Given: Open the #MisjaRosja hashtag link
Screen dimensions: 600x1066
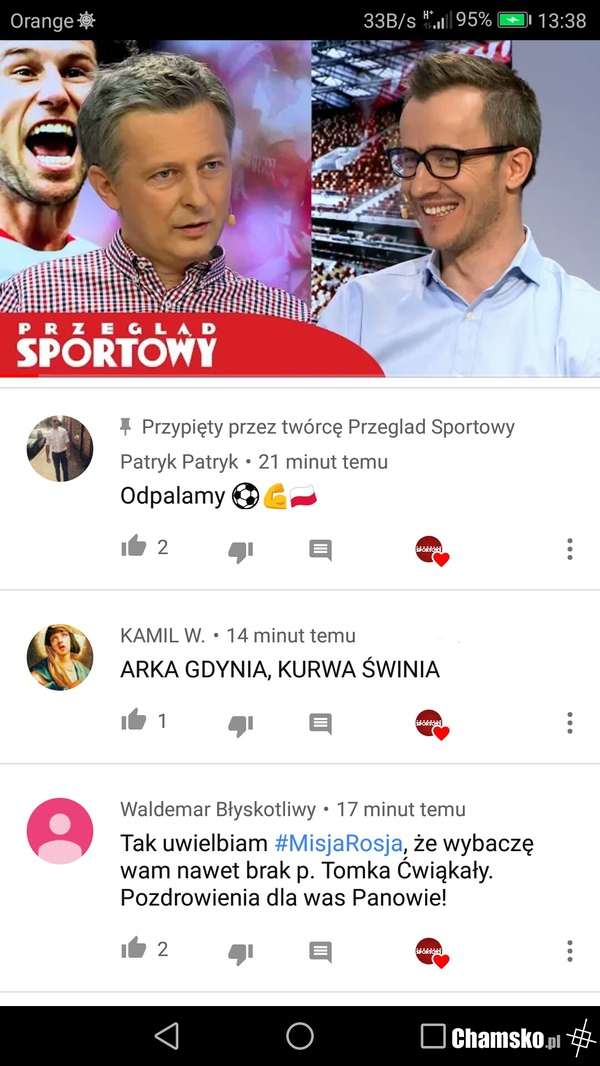Looking at the screenshot, I should pos(338,843).
